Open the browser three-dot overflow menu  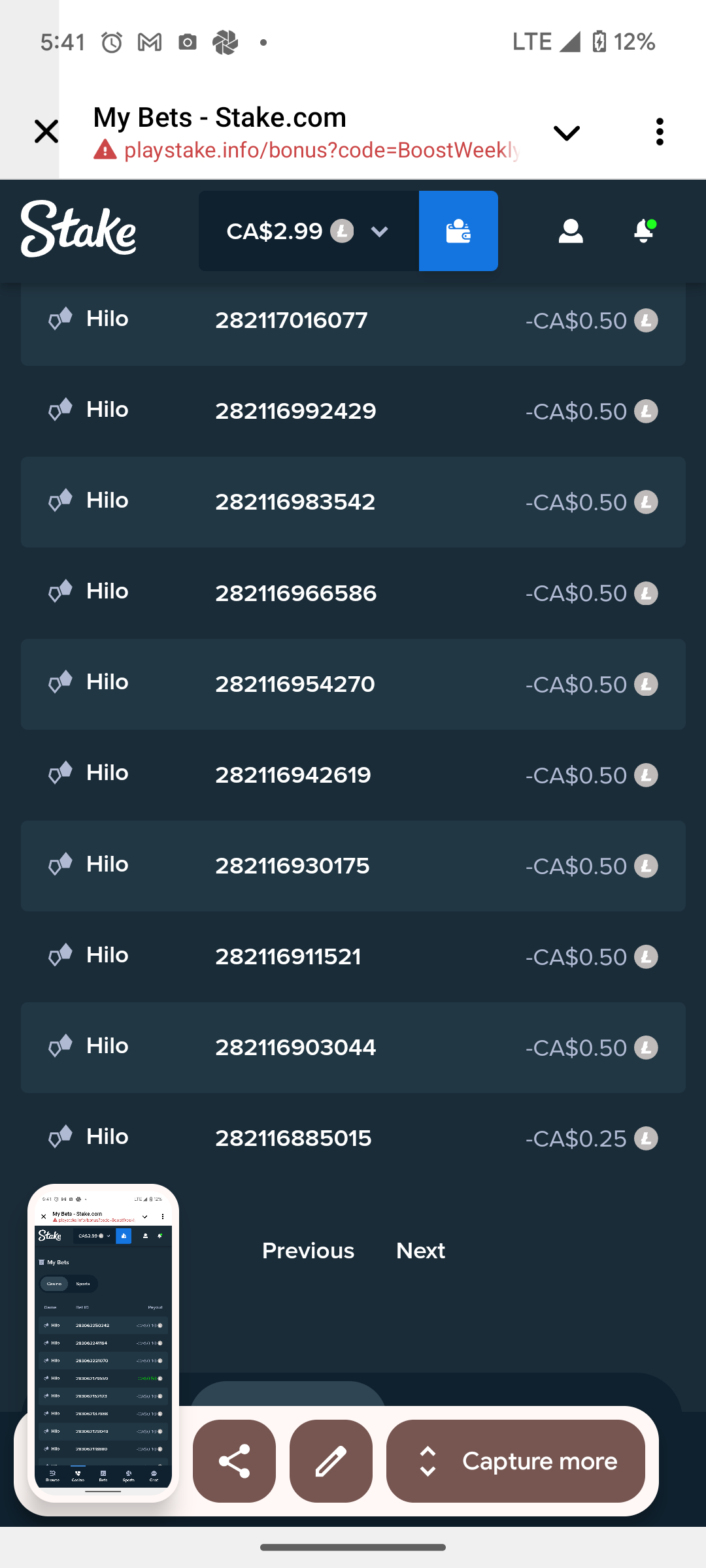660,131
